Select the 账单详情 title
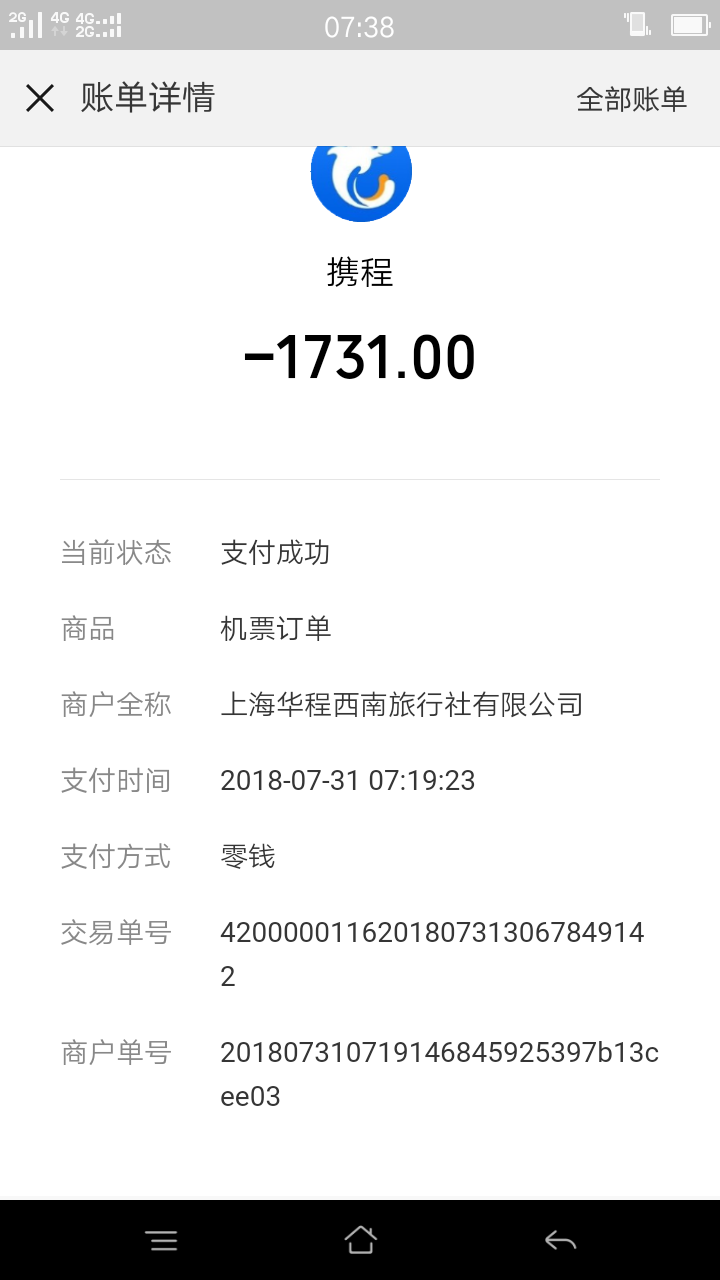Viewport: 720px width, 1280px height. (146, 98)
